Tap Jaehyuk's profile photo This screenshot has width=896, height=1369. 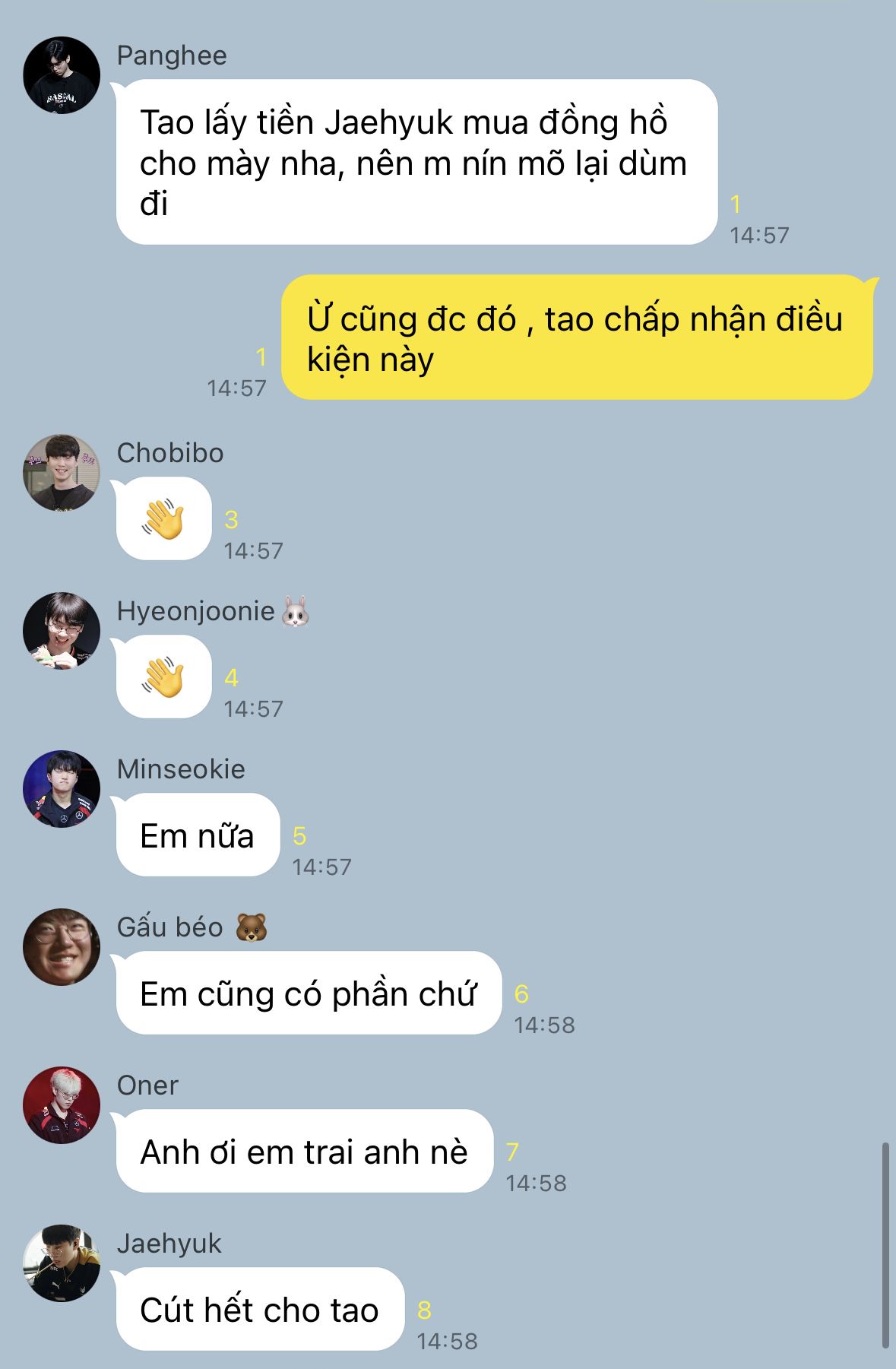click(62, 1263)
